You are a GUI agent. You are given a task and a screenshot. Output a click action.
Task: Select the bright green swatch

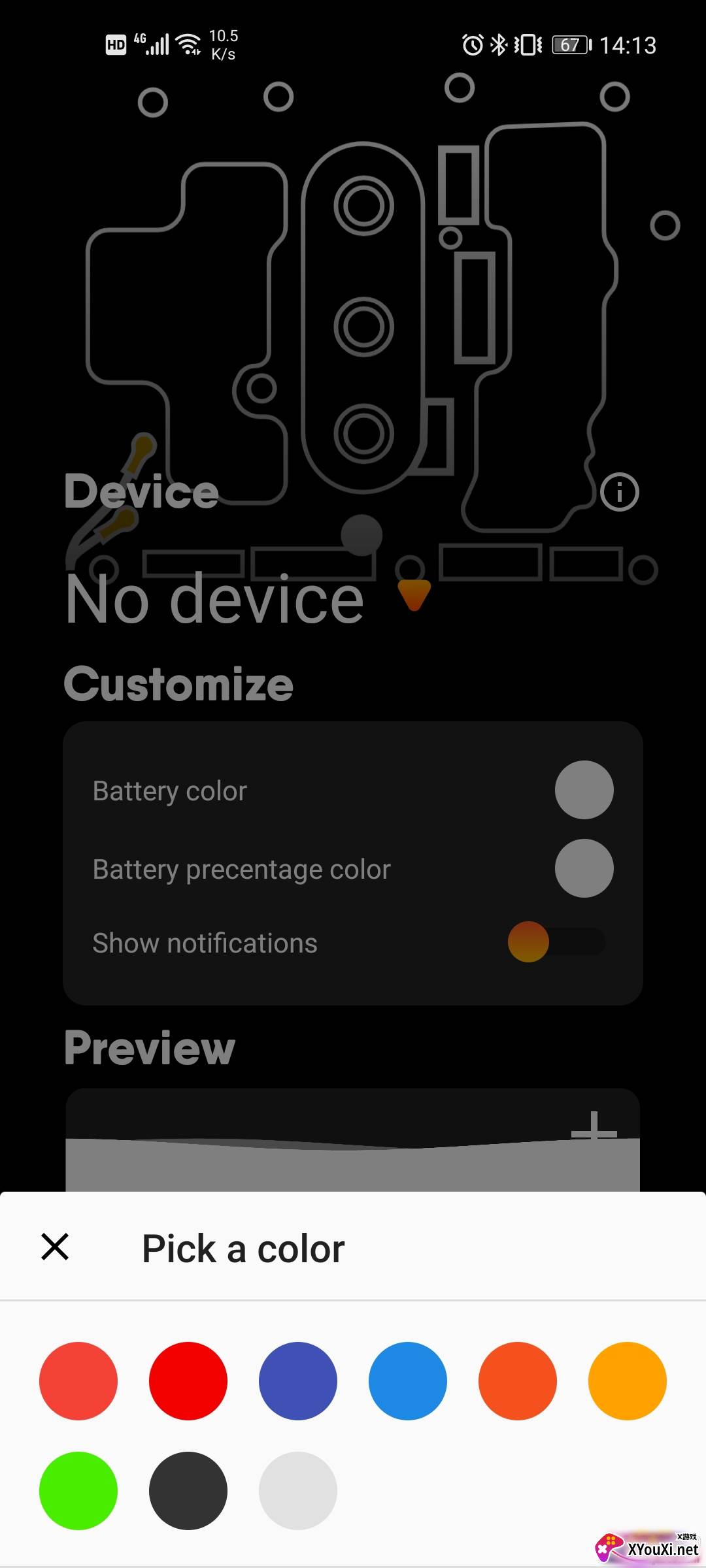point(78,1491)
